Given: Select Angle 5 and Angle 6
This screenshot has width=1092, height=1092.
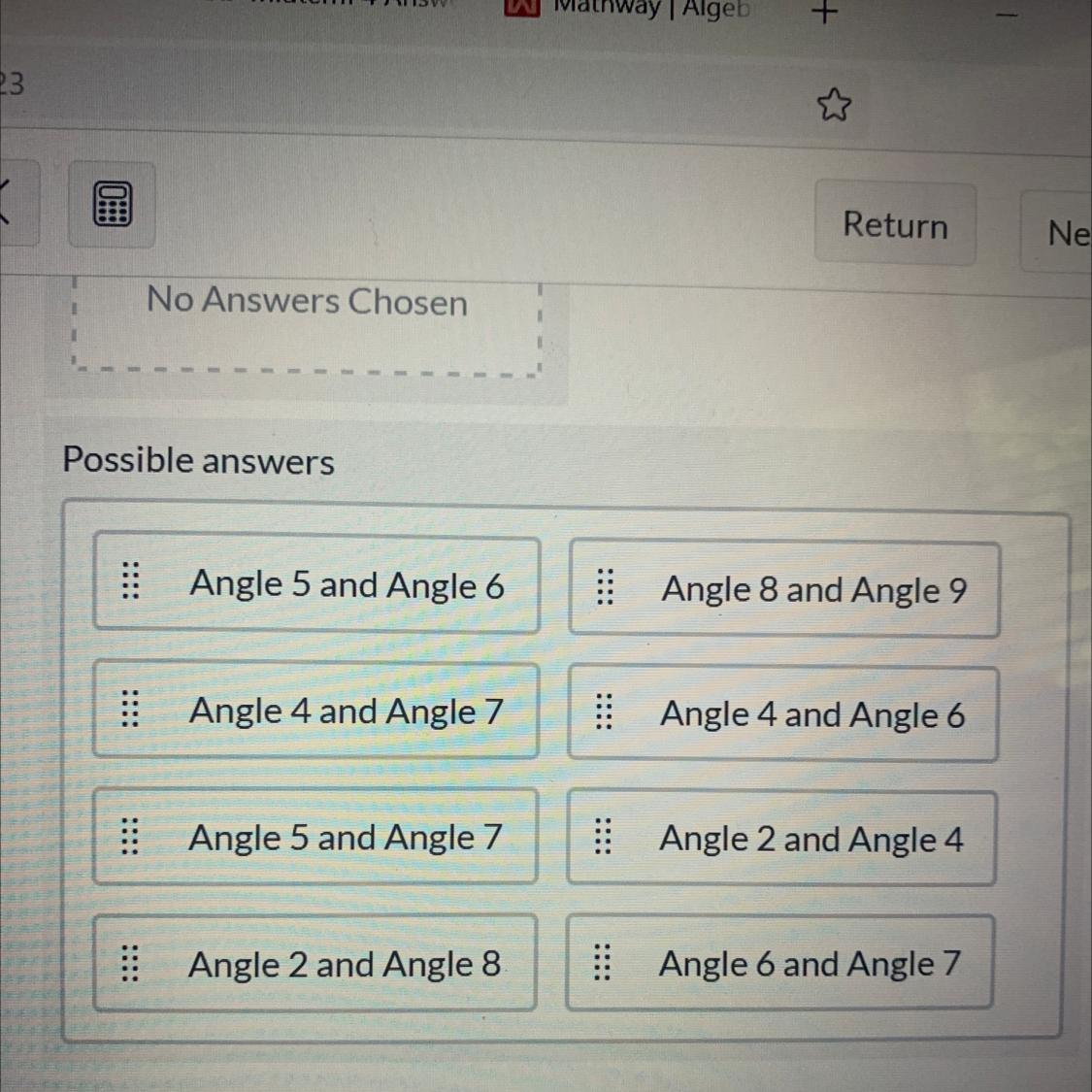Looking at the screenshot, I should (x=316, y=584).
